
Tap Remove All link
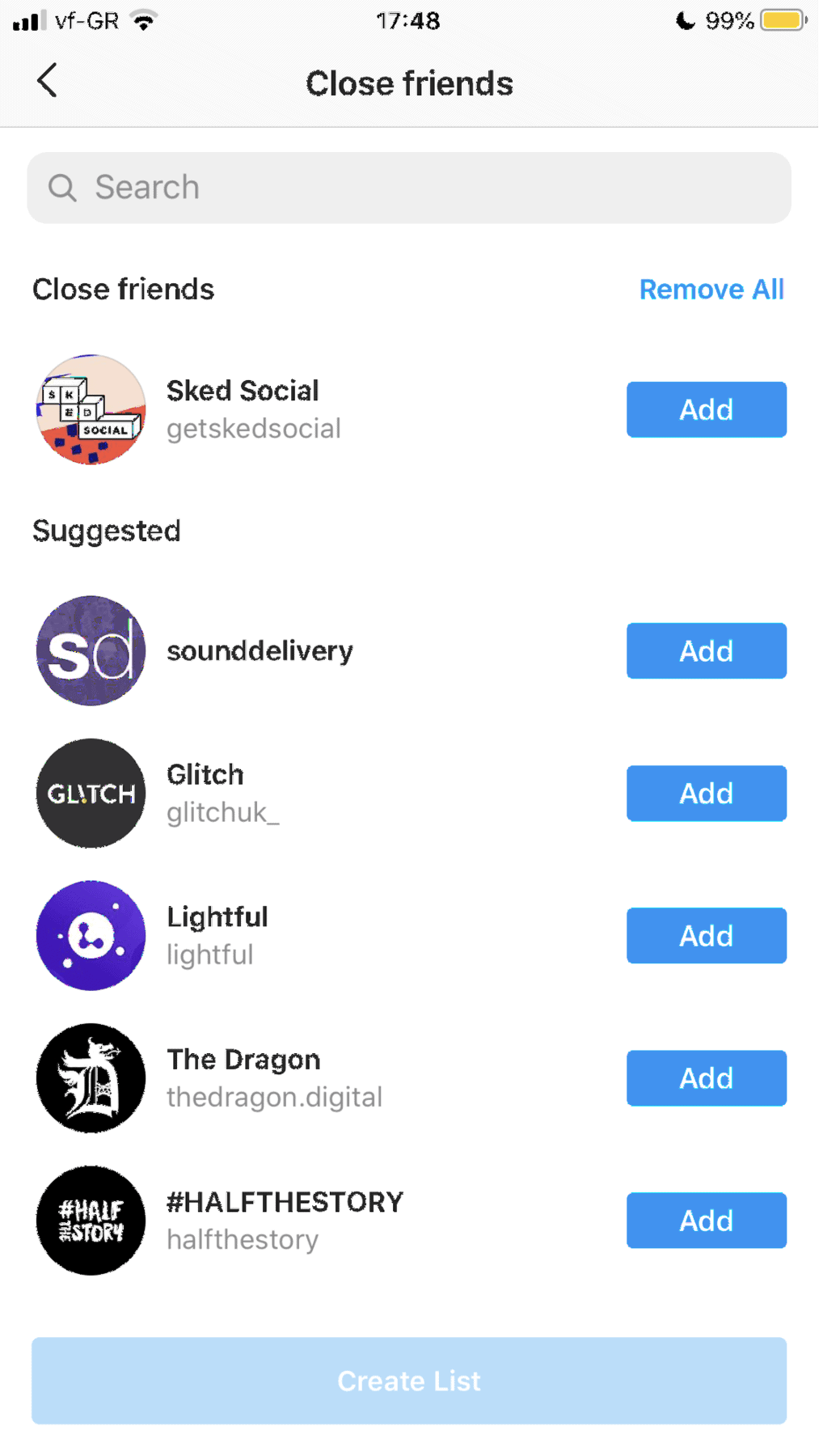pos(711,290)
